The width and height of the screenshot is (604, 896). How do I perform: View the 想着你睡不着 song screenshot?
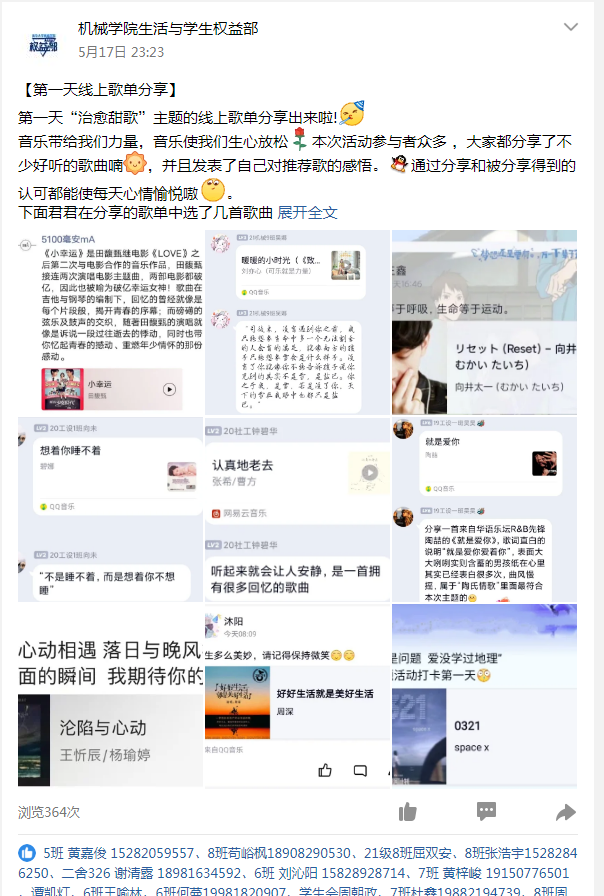pos(110,509)
